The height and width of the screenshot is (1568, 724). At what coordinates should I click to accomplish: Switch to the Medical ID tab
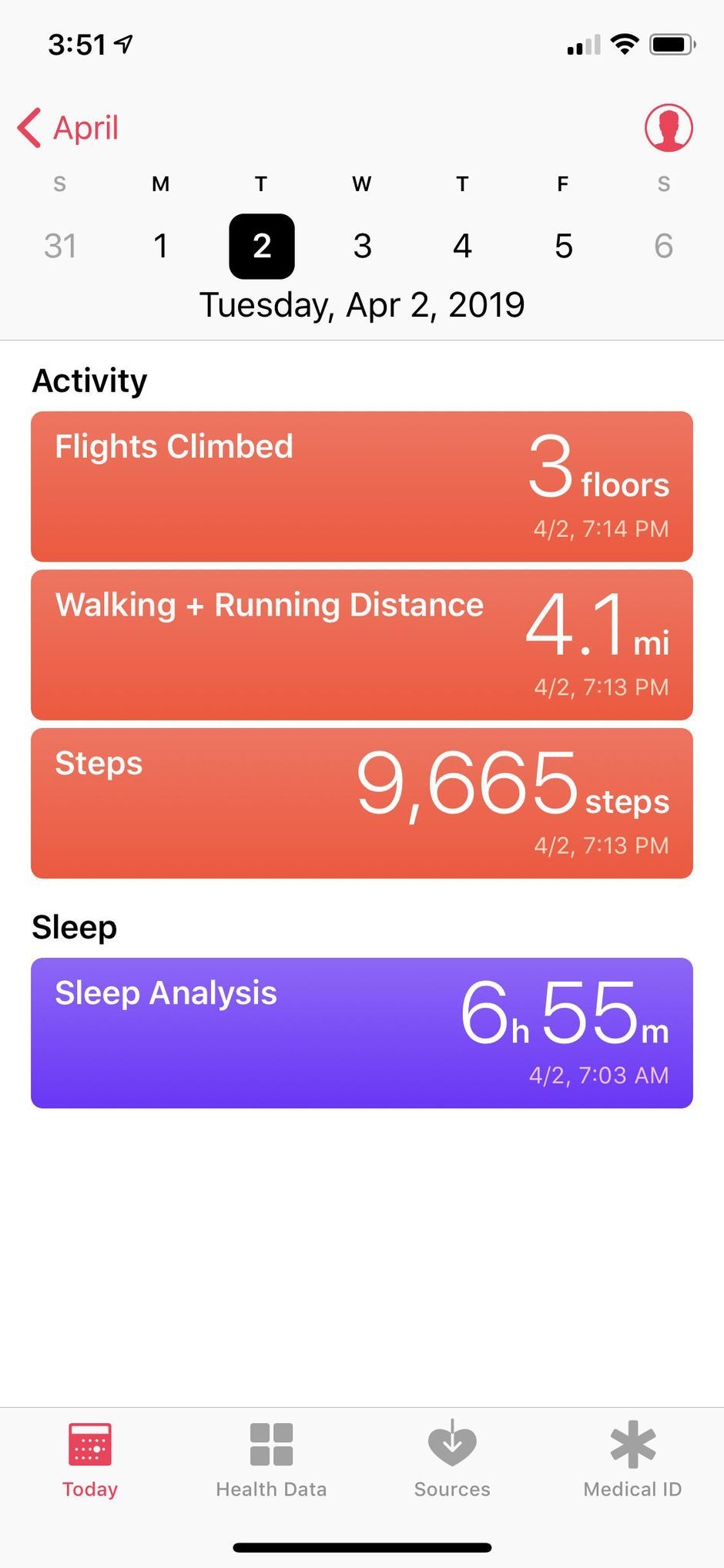[632, 1460]
